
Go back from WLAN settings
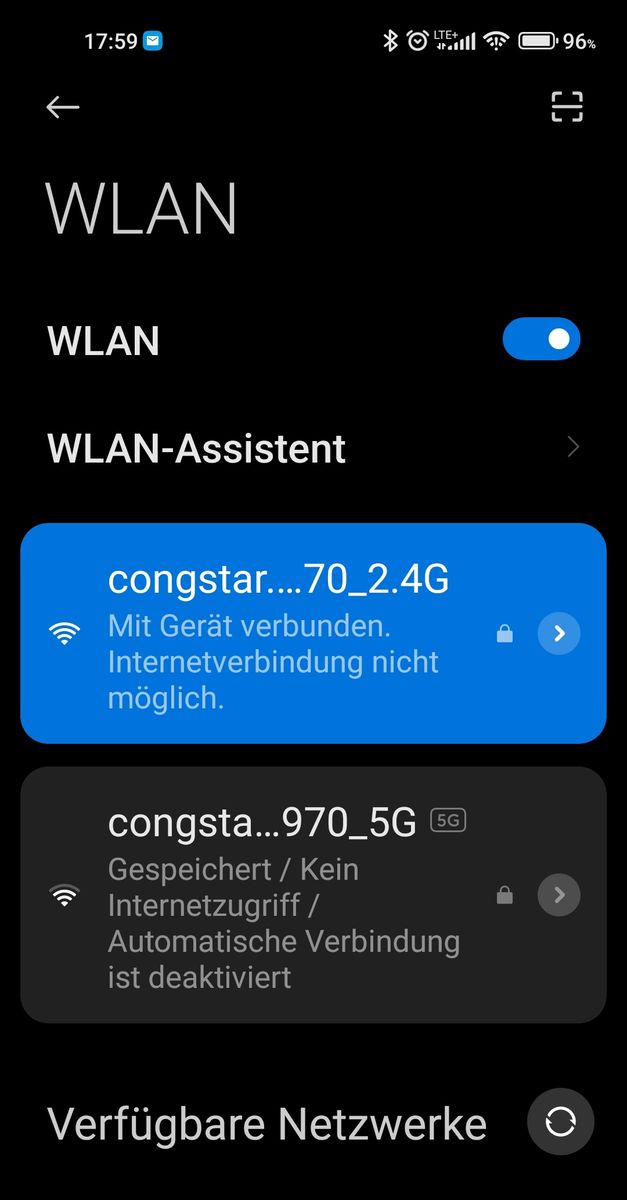[x=62, y=107]
